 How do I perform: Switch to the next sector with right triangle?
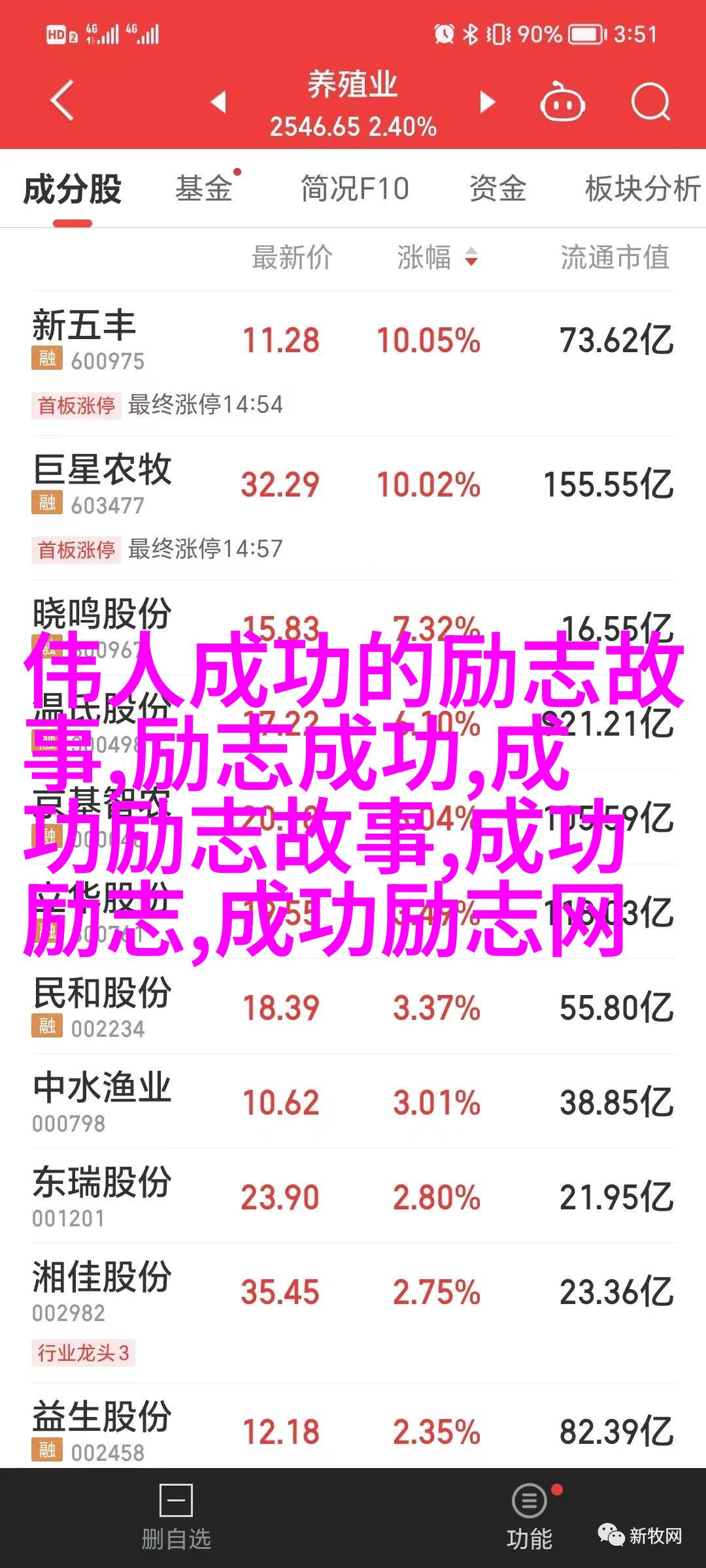tap(487, 102)
